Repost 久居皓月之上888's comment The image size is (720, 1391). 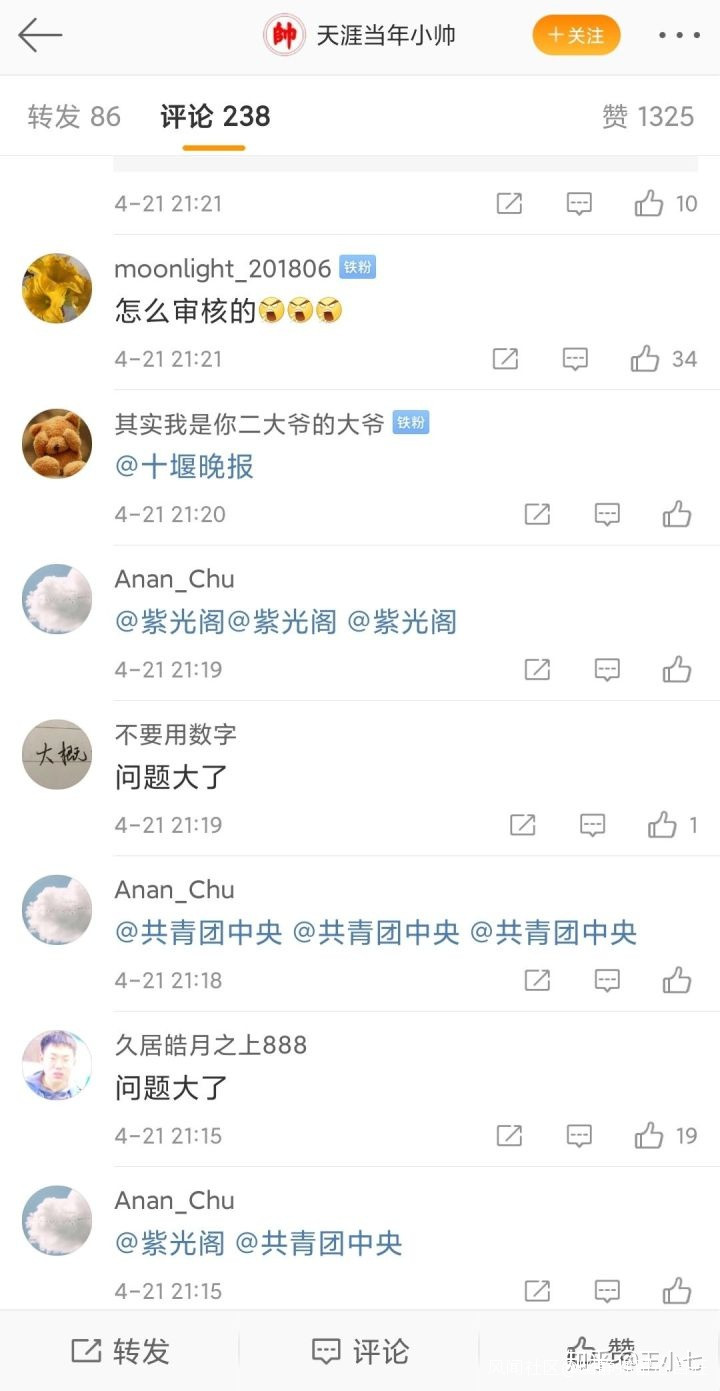click(x=509, y=1136)
